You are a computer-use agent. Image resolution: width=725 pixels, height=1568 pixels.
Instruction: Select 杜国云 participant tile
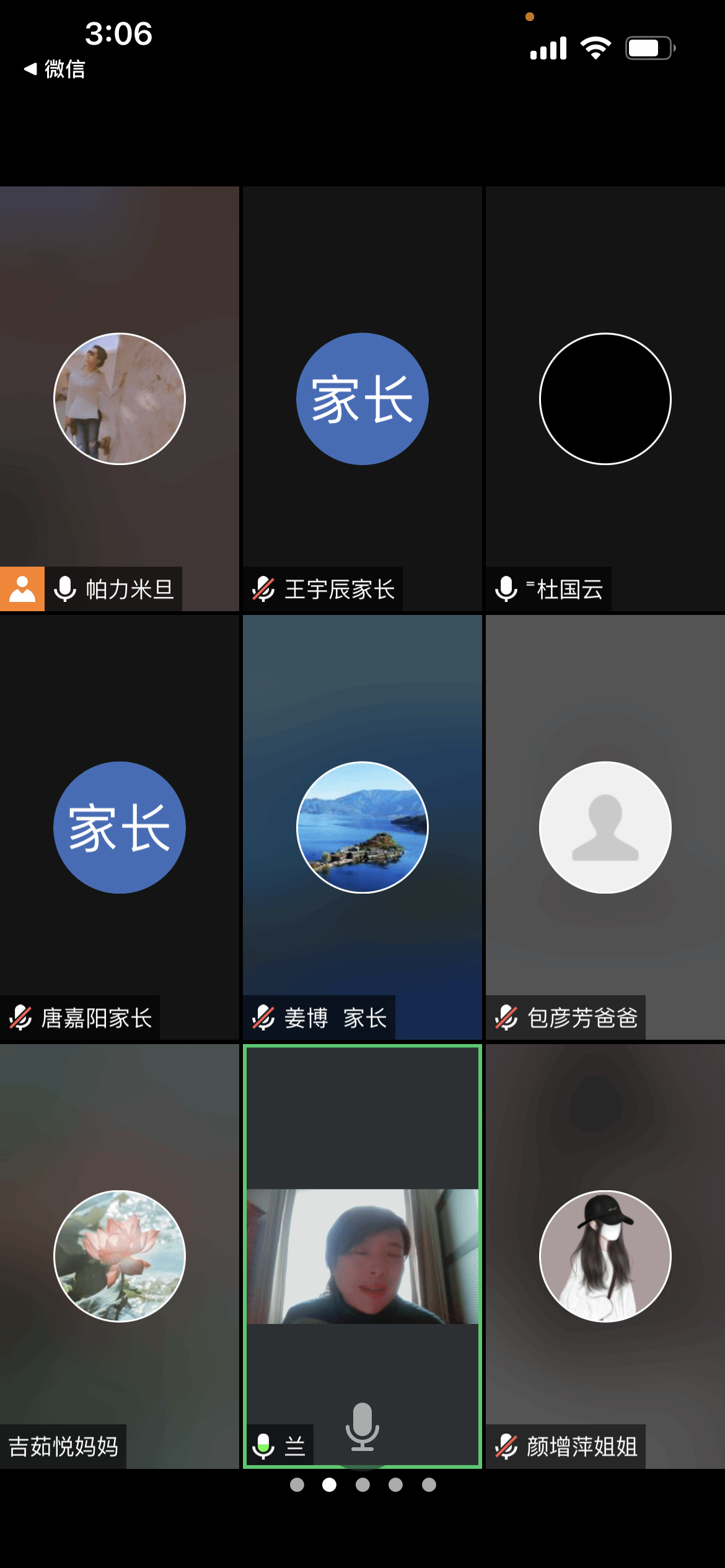click(605, 399)
